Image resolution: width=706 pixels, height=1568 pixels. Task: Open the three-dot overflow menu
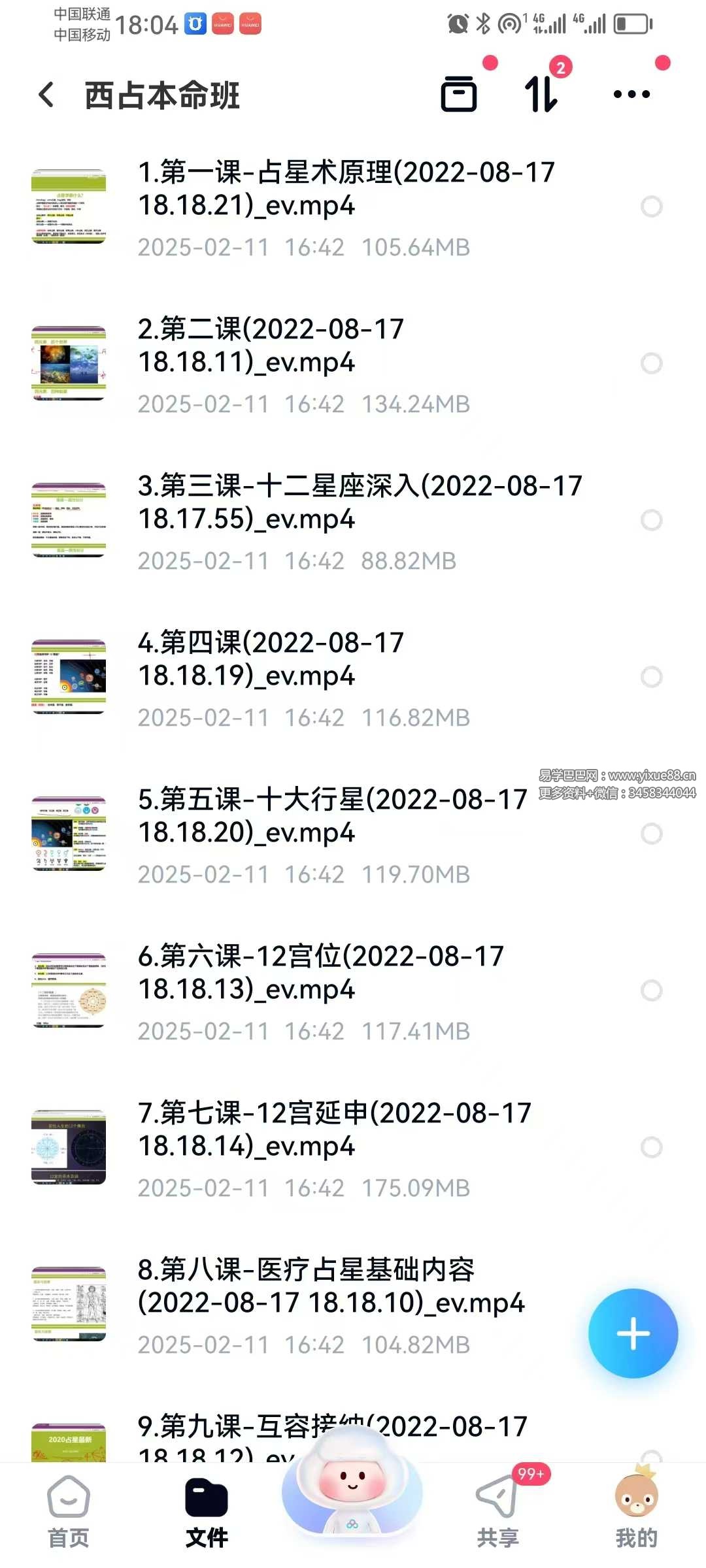point(631,95)
